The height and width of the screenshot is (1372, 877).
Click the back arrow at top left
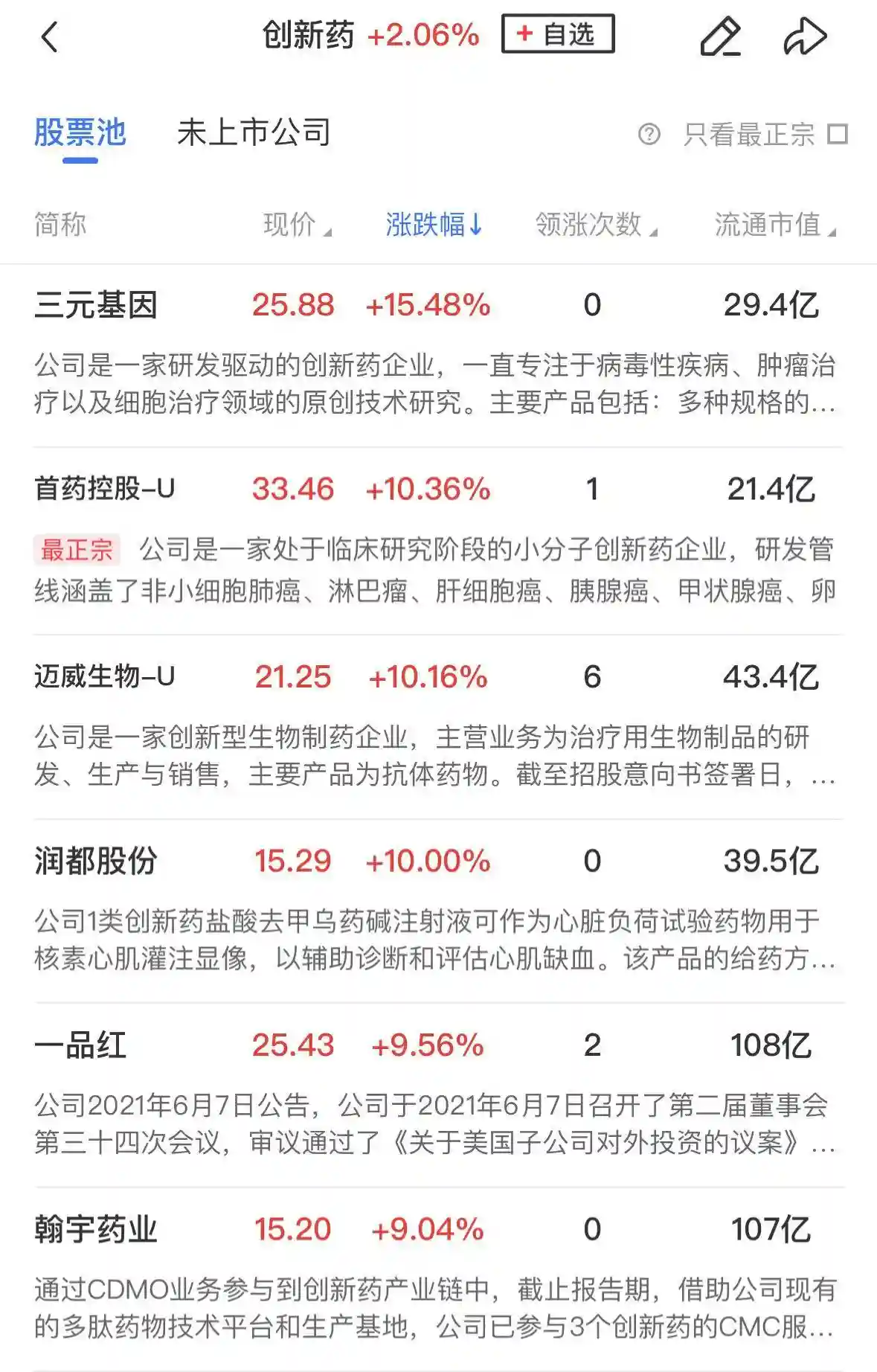coord(51,36)
